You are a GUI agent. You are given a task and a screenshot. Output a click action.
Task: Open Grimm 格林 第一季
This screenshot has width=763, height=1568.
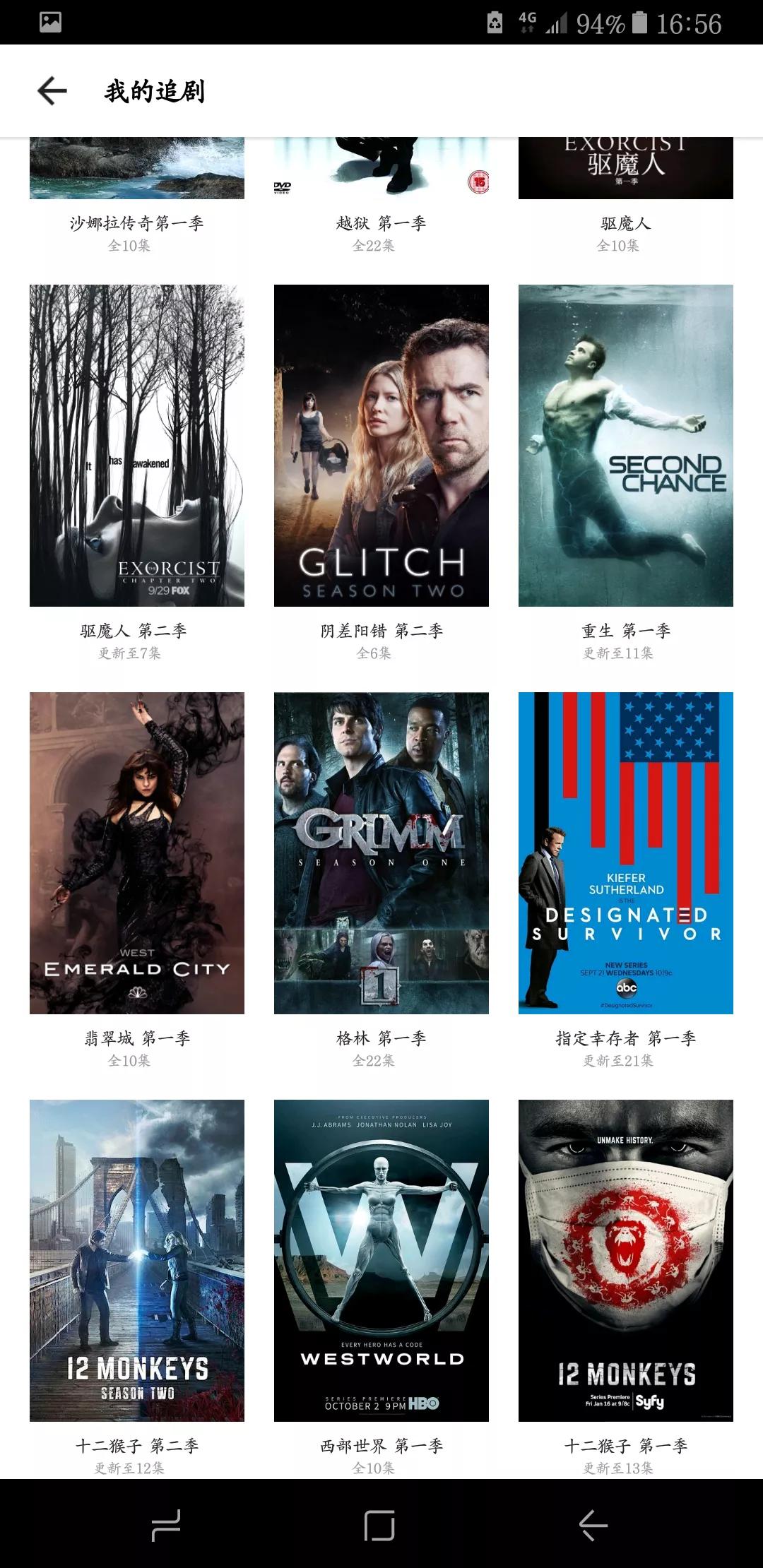[x=381, y=853]
